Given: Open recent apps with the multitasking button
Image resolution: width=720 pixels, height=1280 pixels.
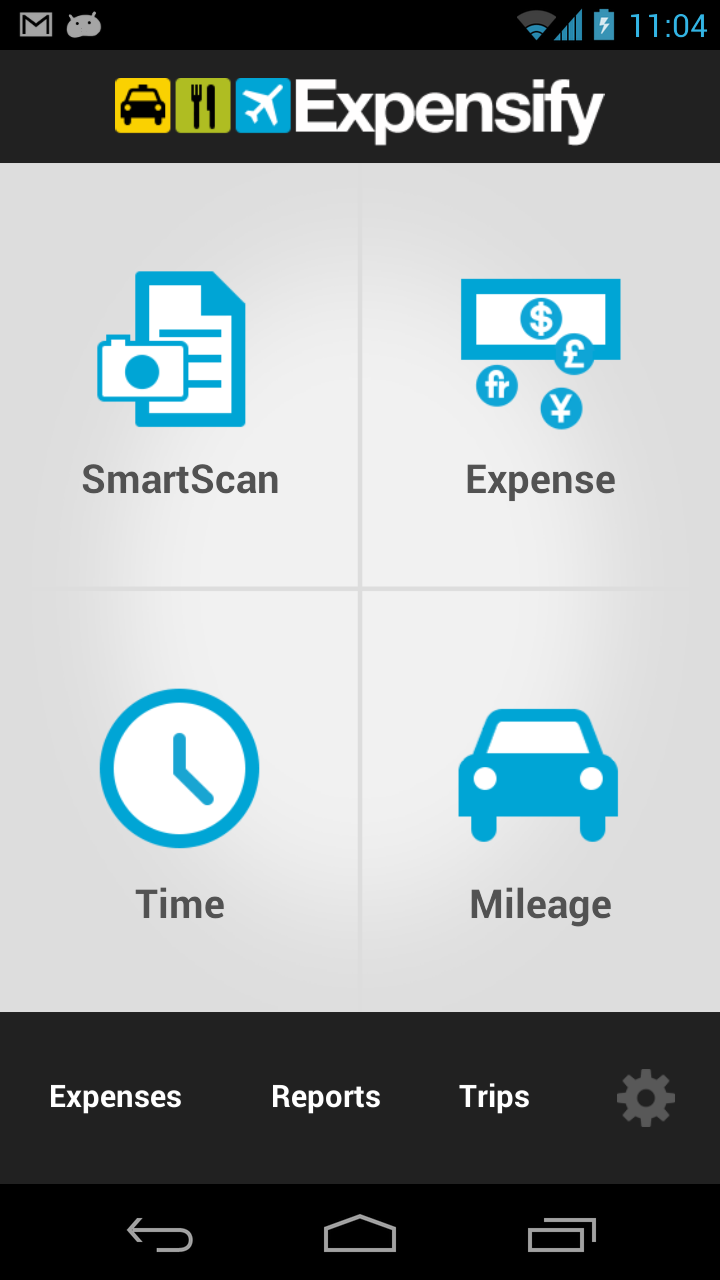Looking at the screenshot, I should coord(560,1235).
